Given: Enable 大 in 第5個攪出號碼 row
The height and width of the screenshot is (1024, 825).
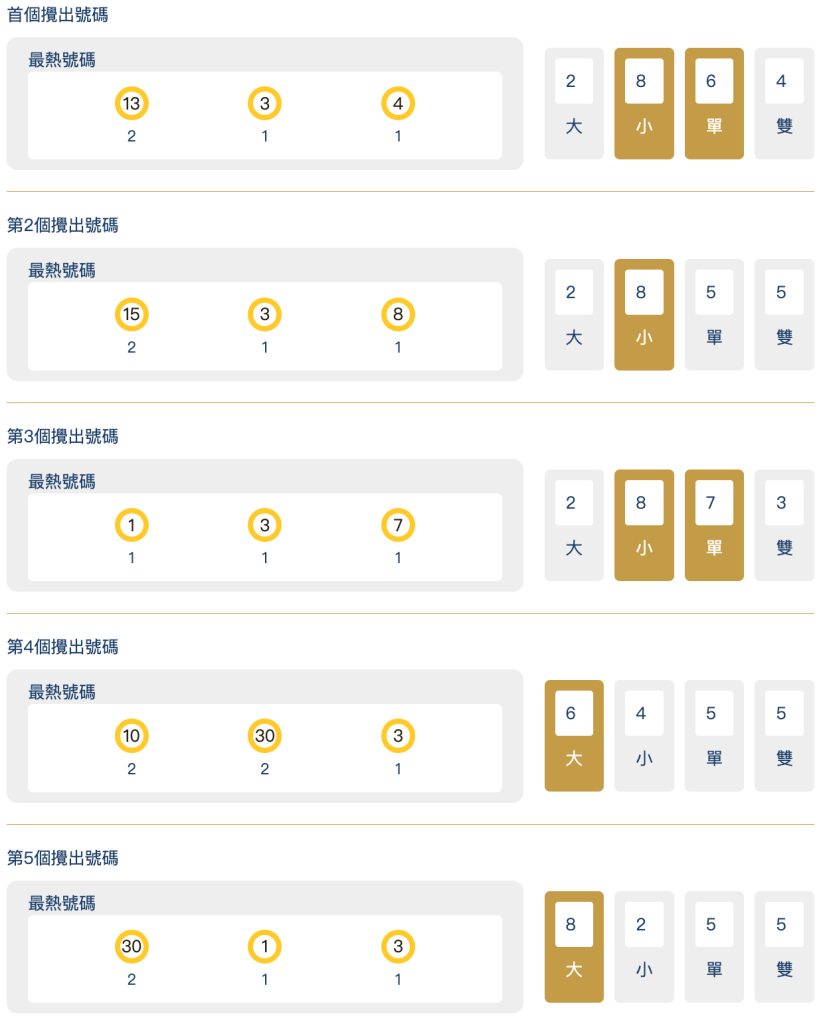Looking at the screenshot, I should [x=574, y=946].
